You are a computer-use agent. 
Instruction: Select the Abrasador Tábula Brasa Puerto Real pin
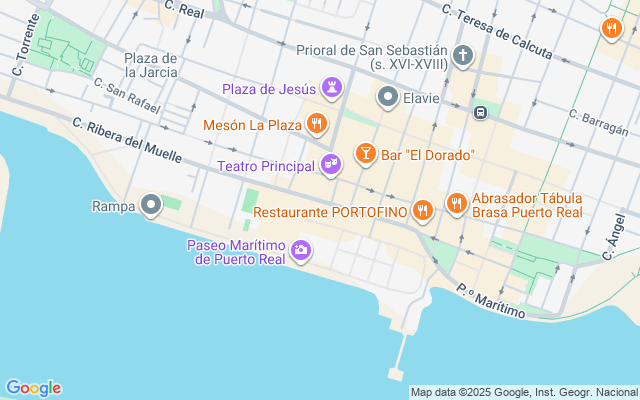point(457,203)
